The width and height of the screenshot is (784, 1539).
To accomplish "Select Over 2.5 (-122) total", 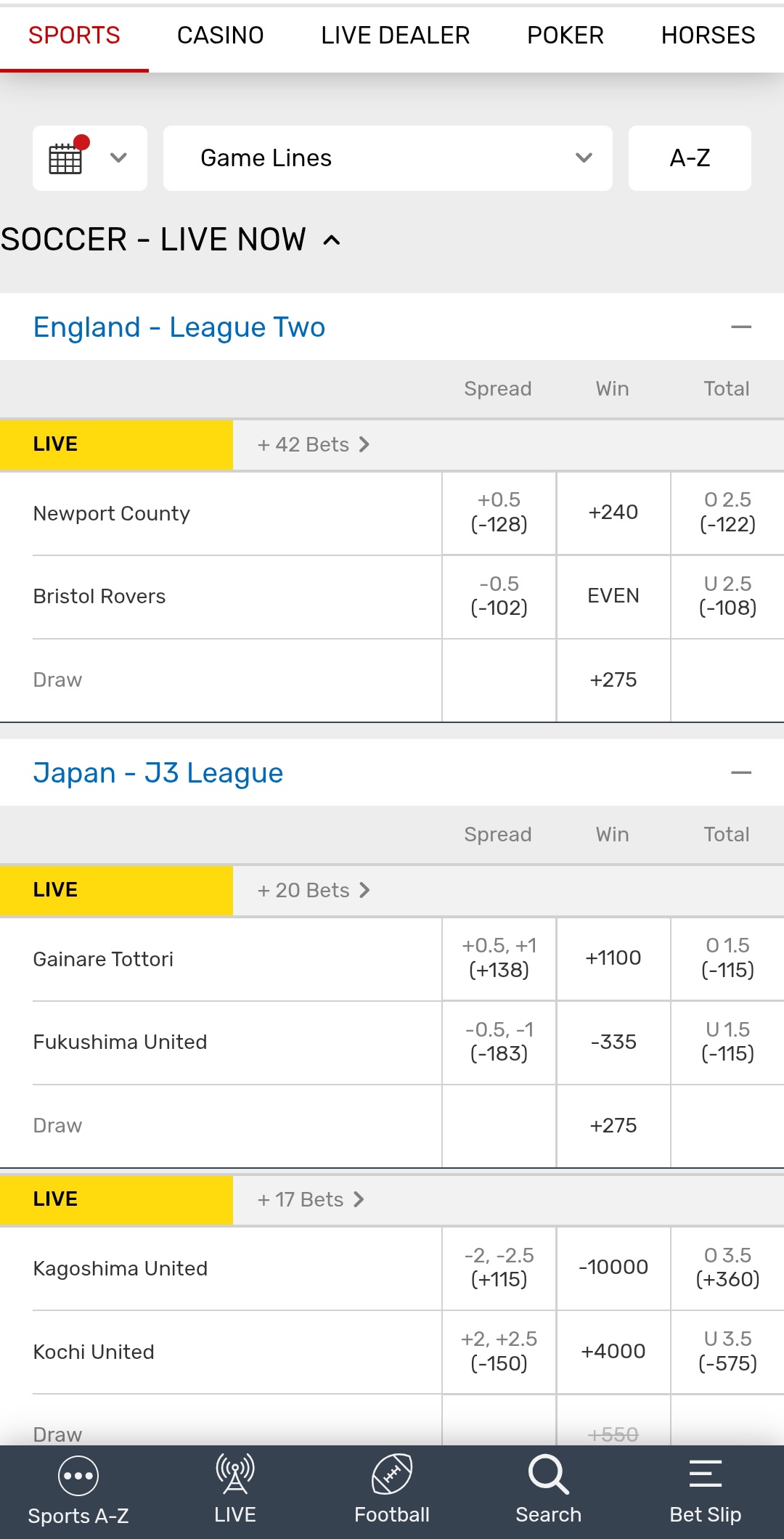I will tap(727, 513).
